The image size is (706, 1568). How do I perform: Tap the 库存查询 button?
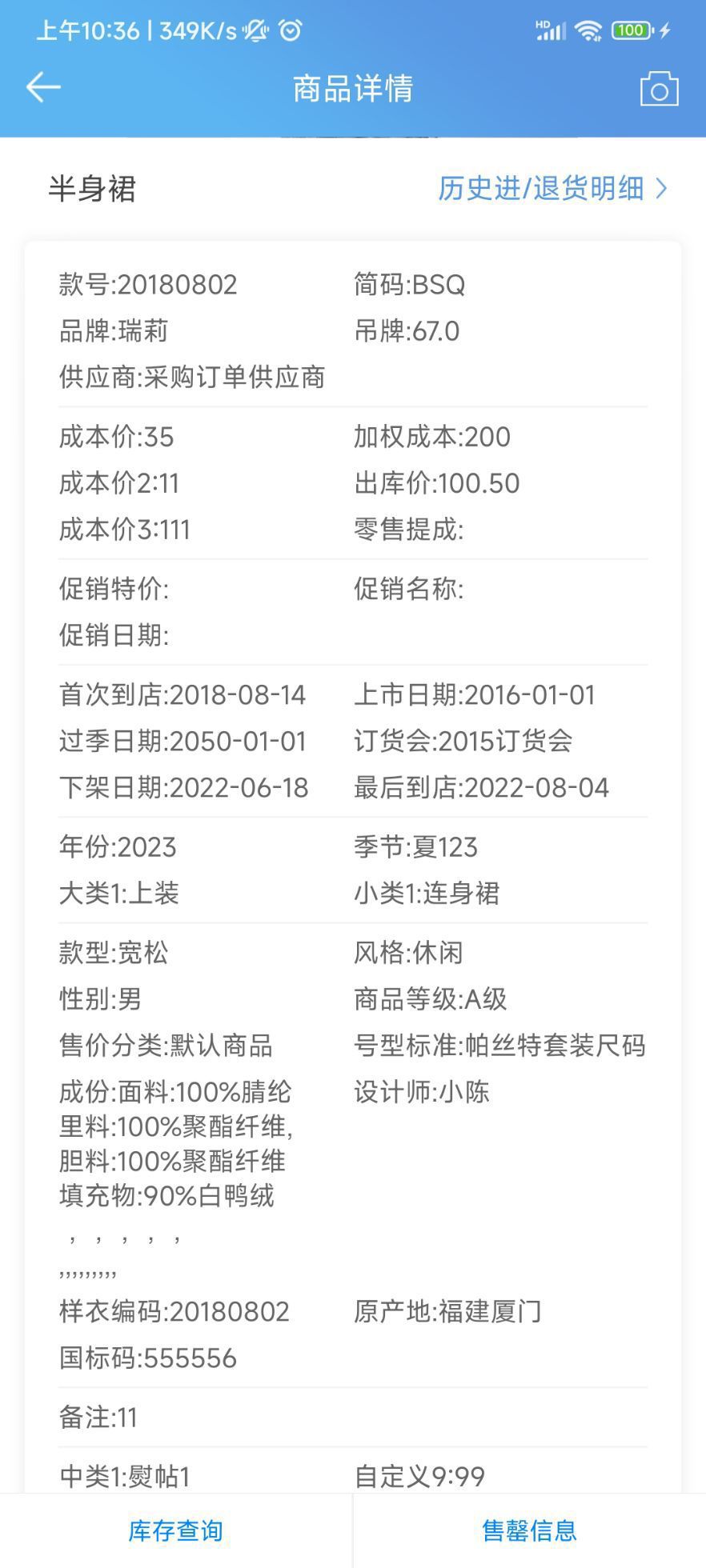pyautogui.click(x=176, y=1530)
